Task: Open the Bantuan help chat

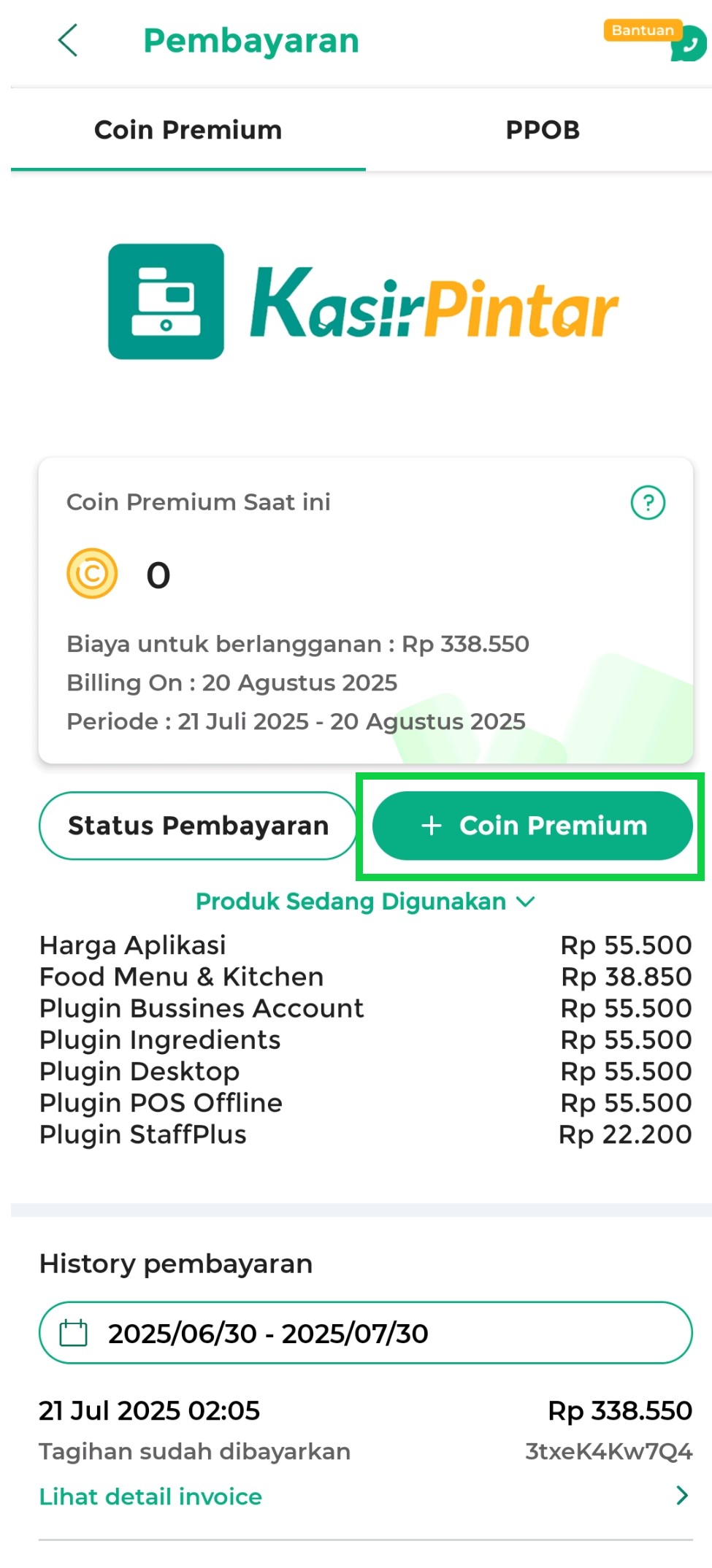Action: tap(655, 40)
